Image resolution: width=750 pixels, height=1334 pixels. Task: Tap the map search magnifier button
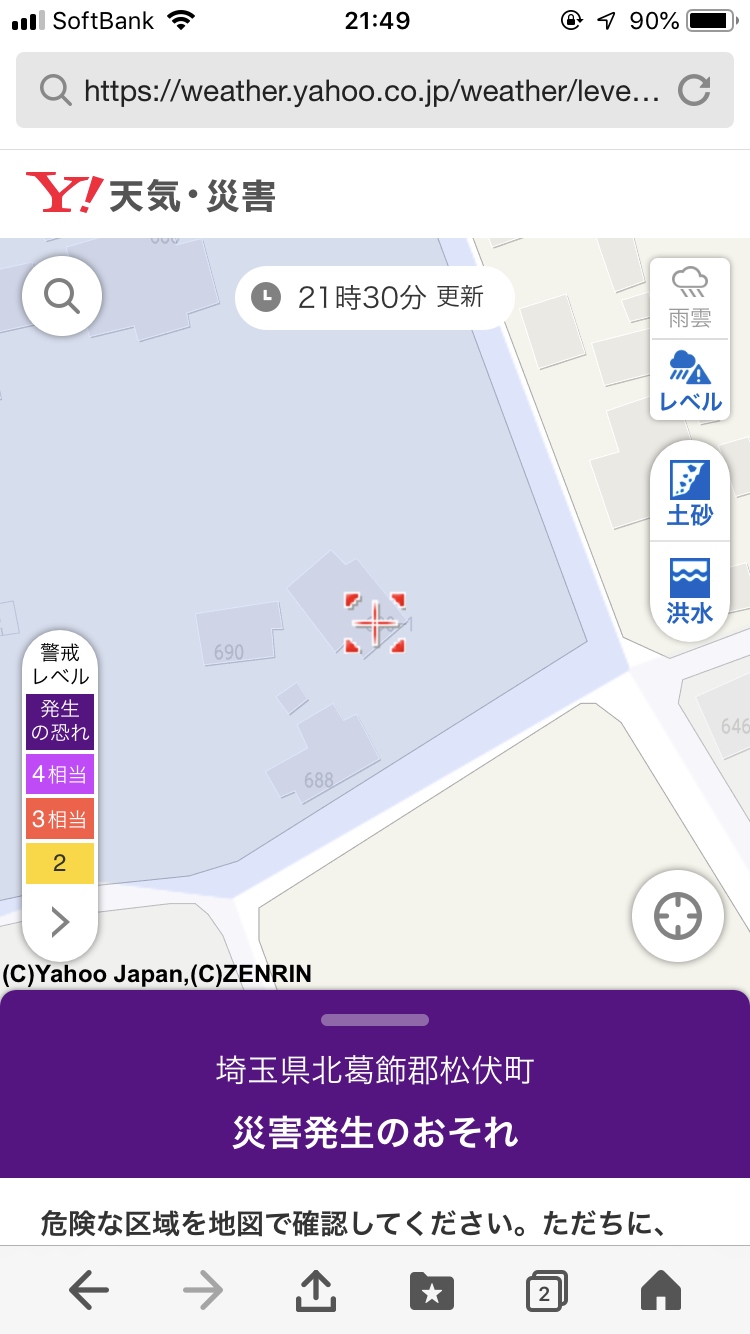click(62, 296)
